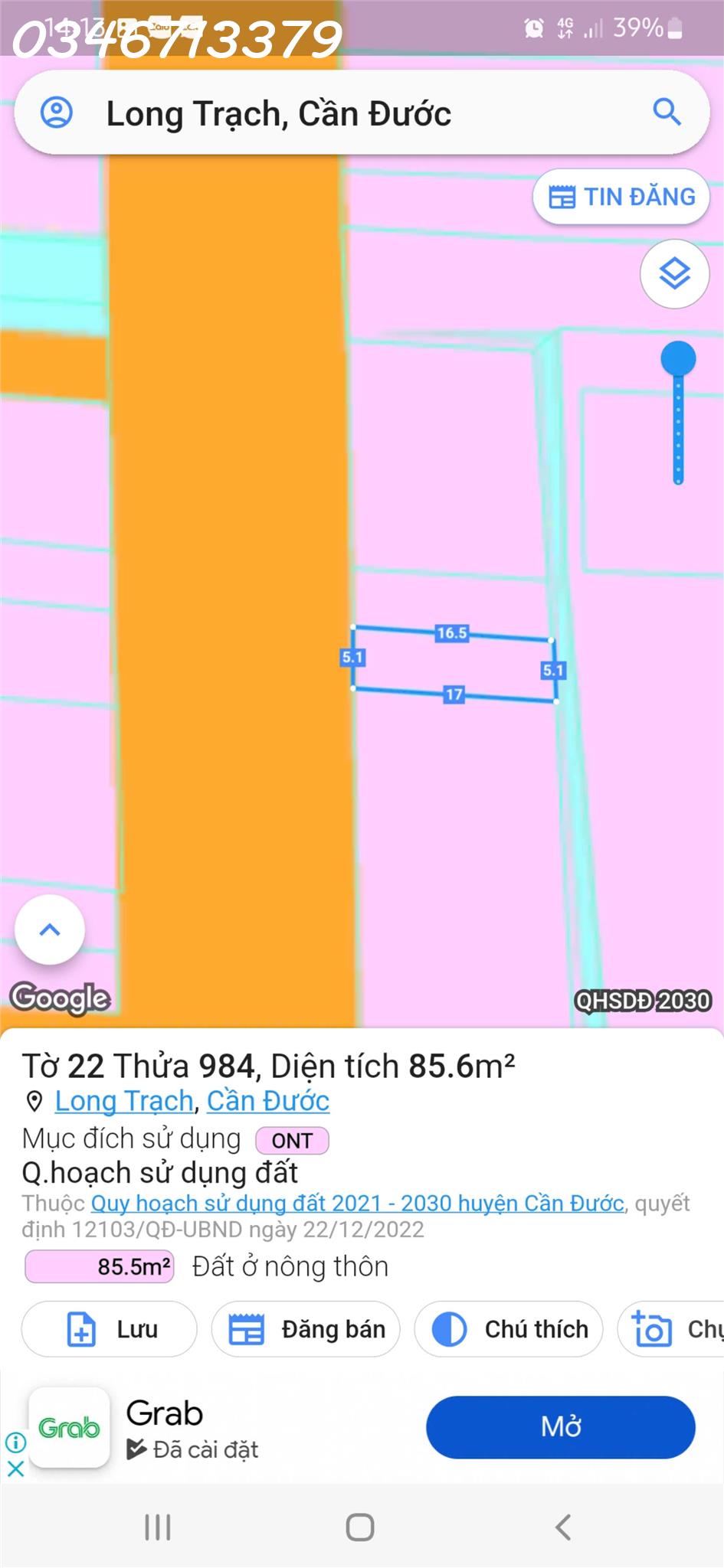Image resolution: width=724 pixels, height=1568 pixels.
Task: Open the Cần Đước link
Action: pyautogui.click(x=268, y=1101)
